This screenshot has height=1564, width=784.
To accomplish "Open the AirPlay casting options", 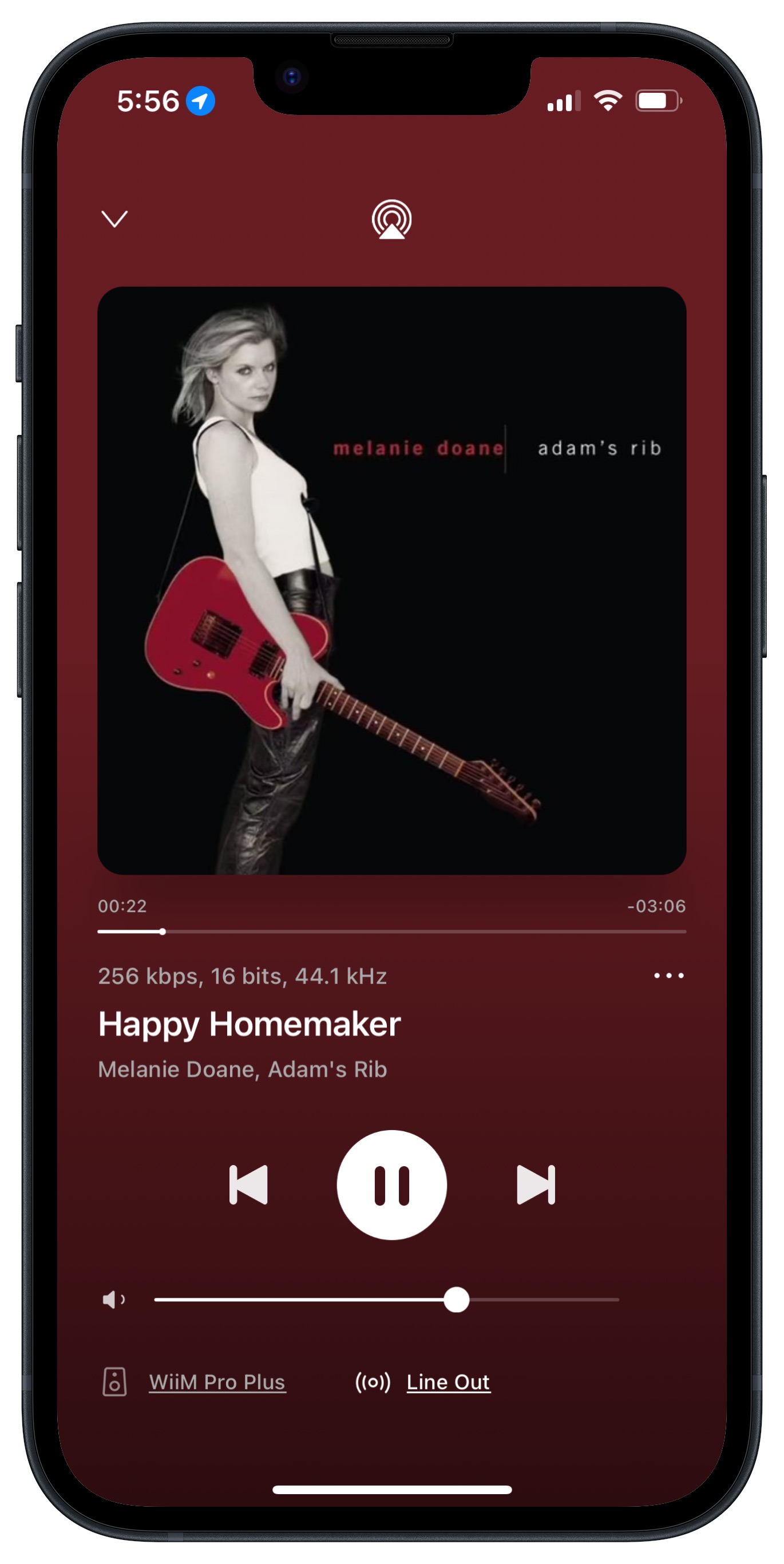I will pyautogui.click(x=391, y=219).
